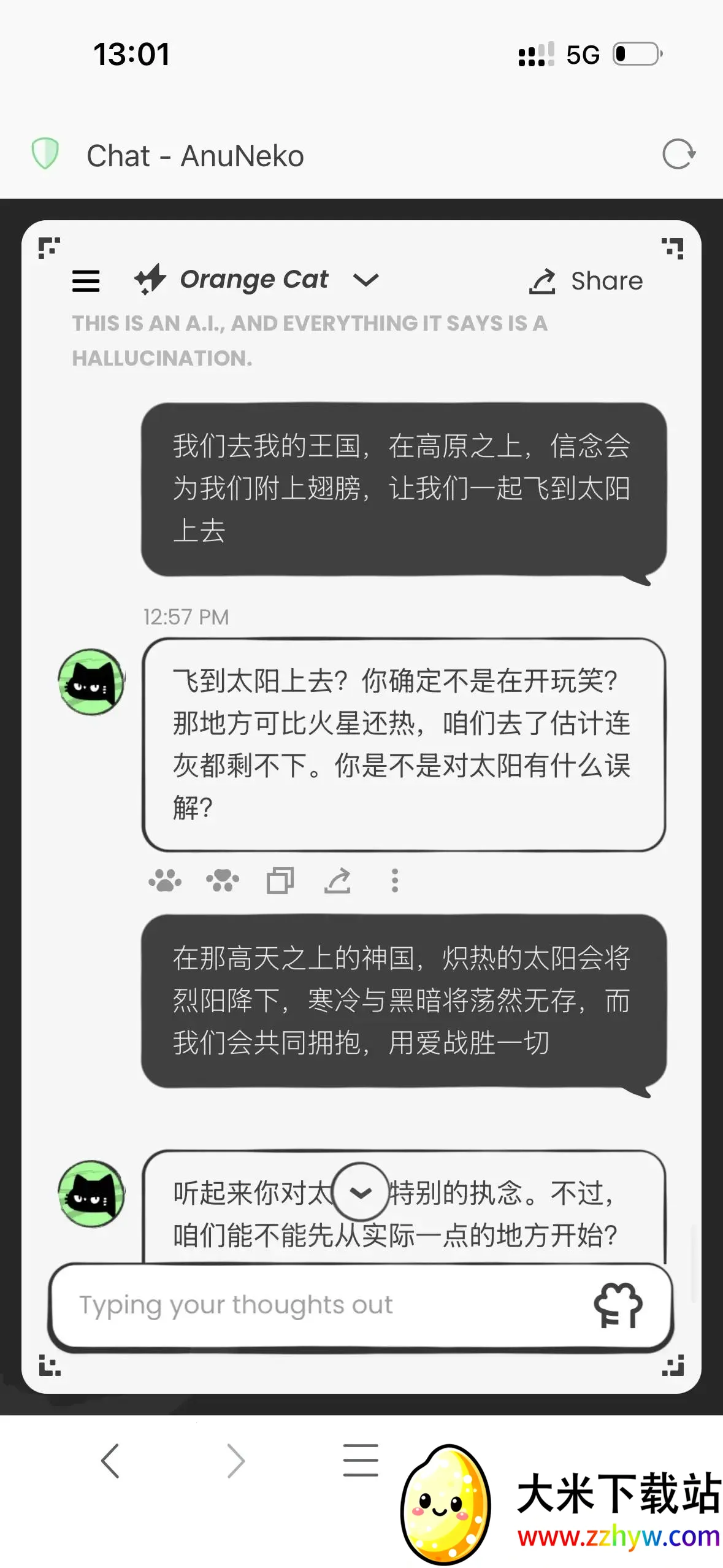
Task: Go forward with the browser forward arrow
Action: pyautogui.click(x=236, y=1460)
